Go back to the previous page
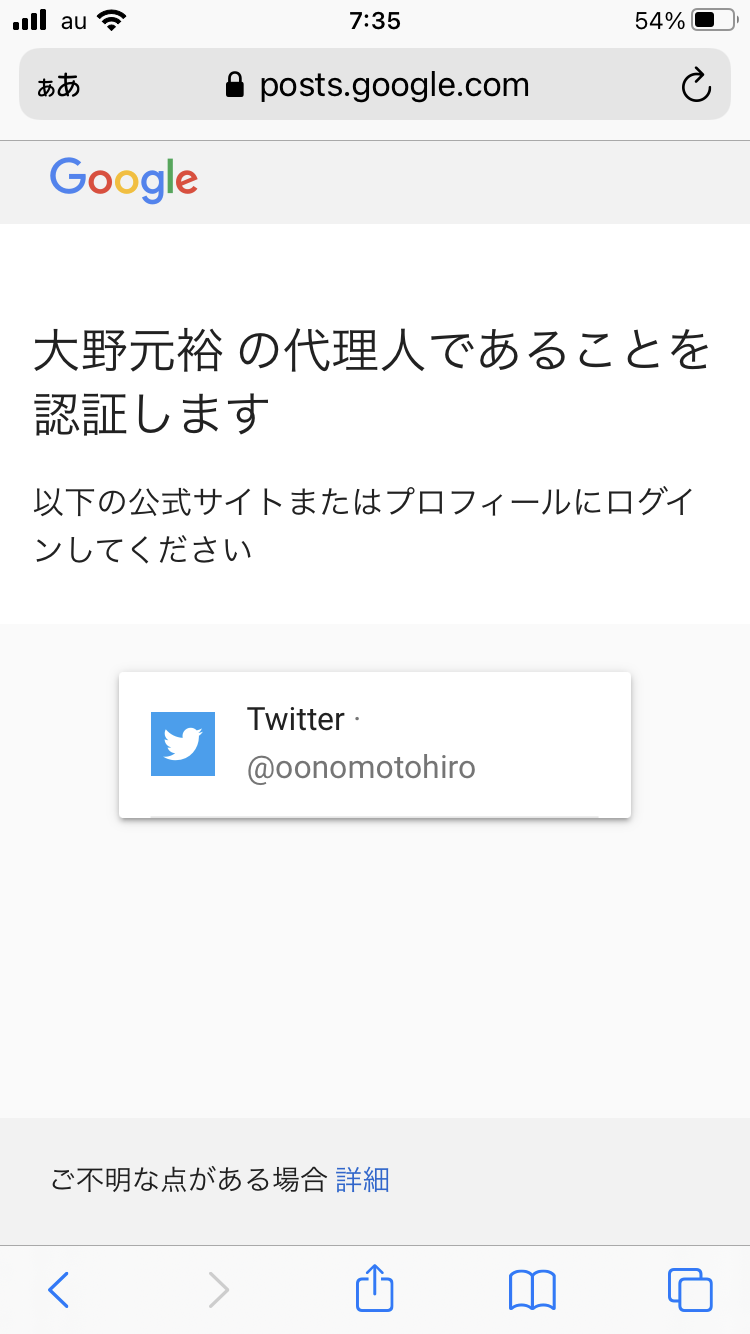 (59, 1289)
